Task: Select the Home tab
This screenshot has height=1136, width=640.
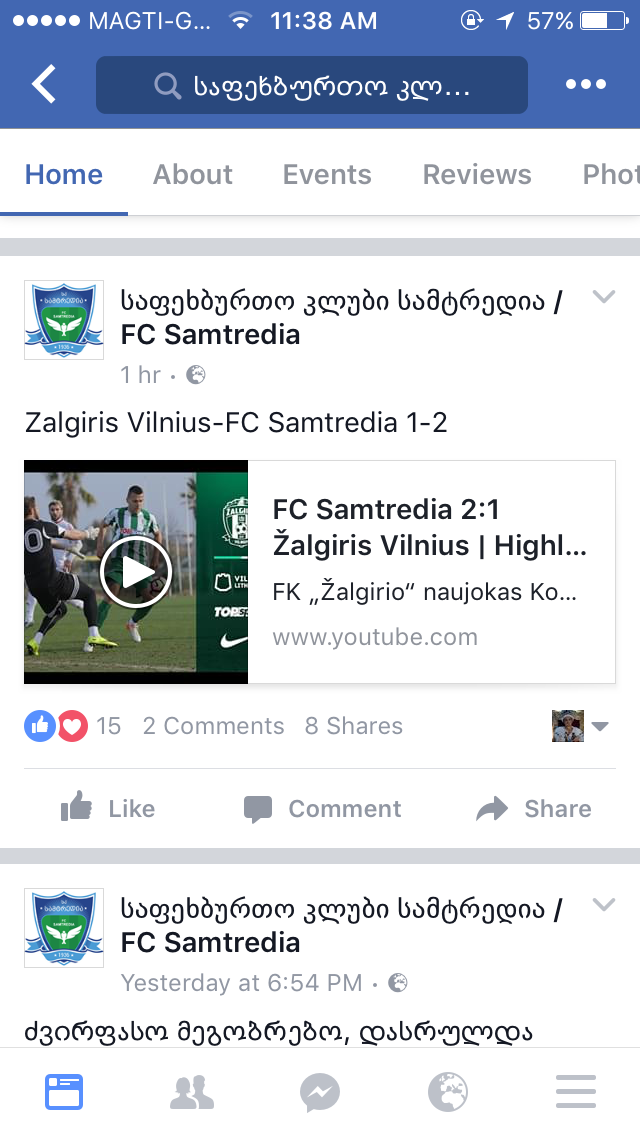Action: coord(64,174)
